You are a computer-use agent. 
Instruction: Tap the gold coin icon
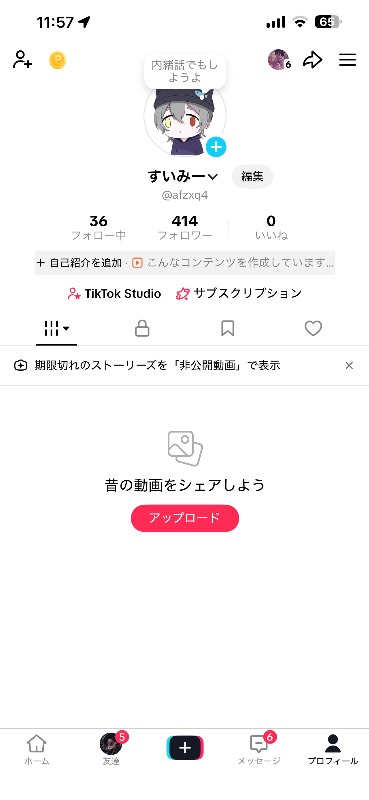click(x=58, y=60)
